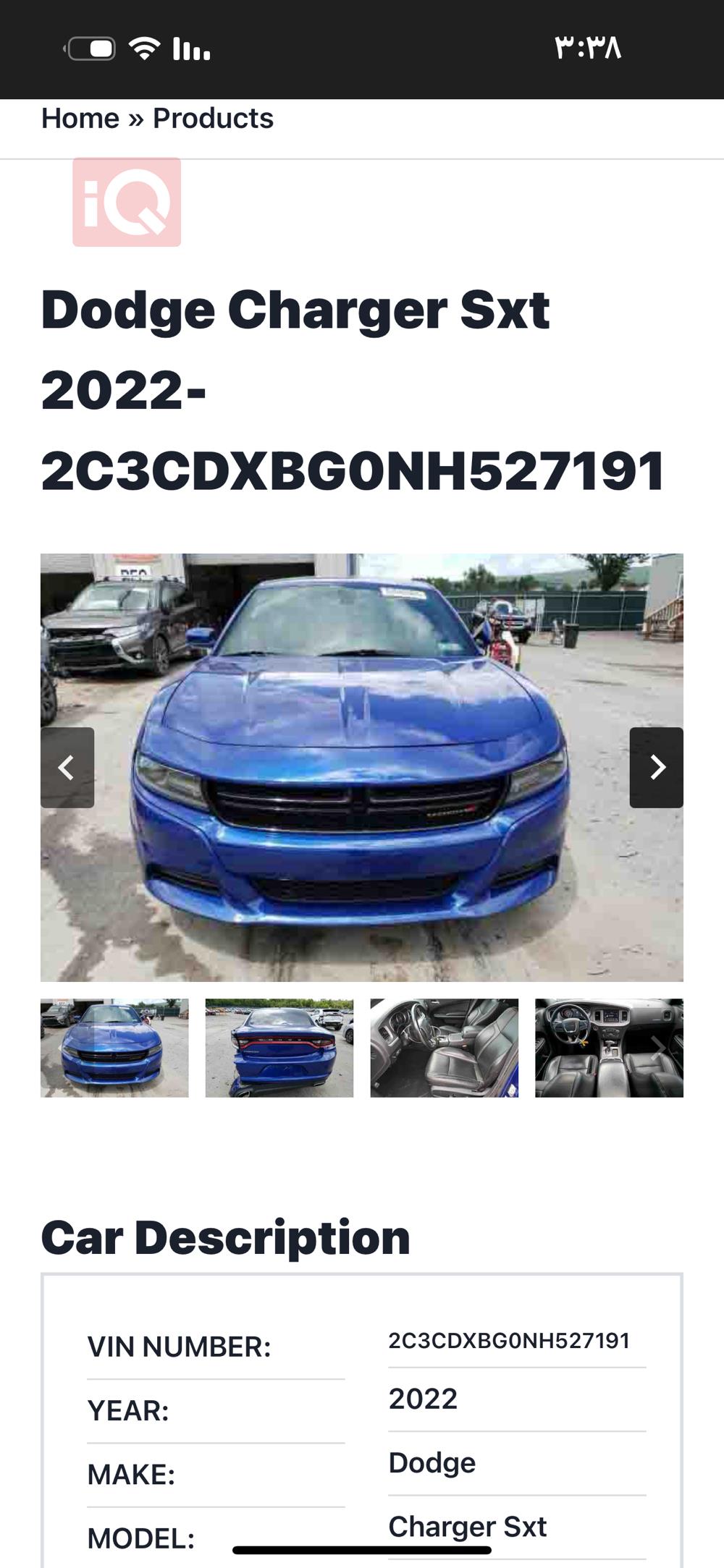Show the next car photo
This screenshot has height=1568, width=724.
point(657,767)
